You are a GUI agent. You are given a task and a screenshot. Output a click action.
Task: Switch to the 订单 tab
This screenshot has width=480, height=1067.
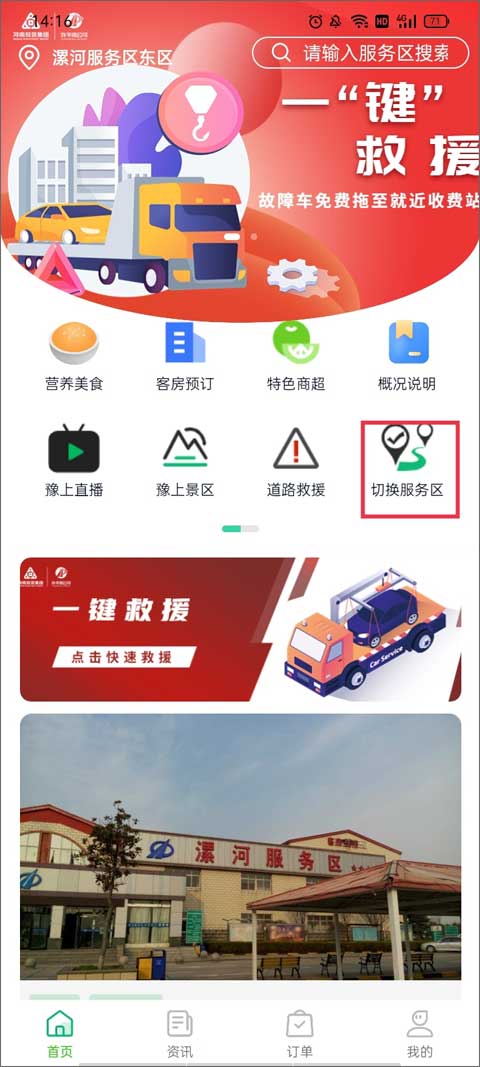pyautogui.click(x=300, y=1034)
